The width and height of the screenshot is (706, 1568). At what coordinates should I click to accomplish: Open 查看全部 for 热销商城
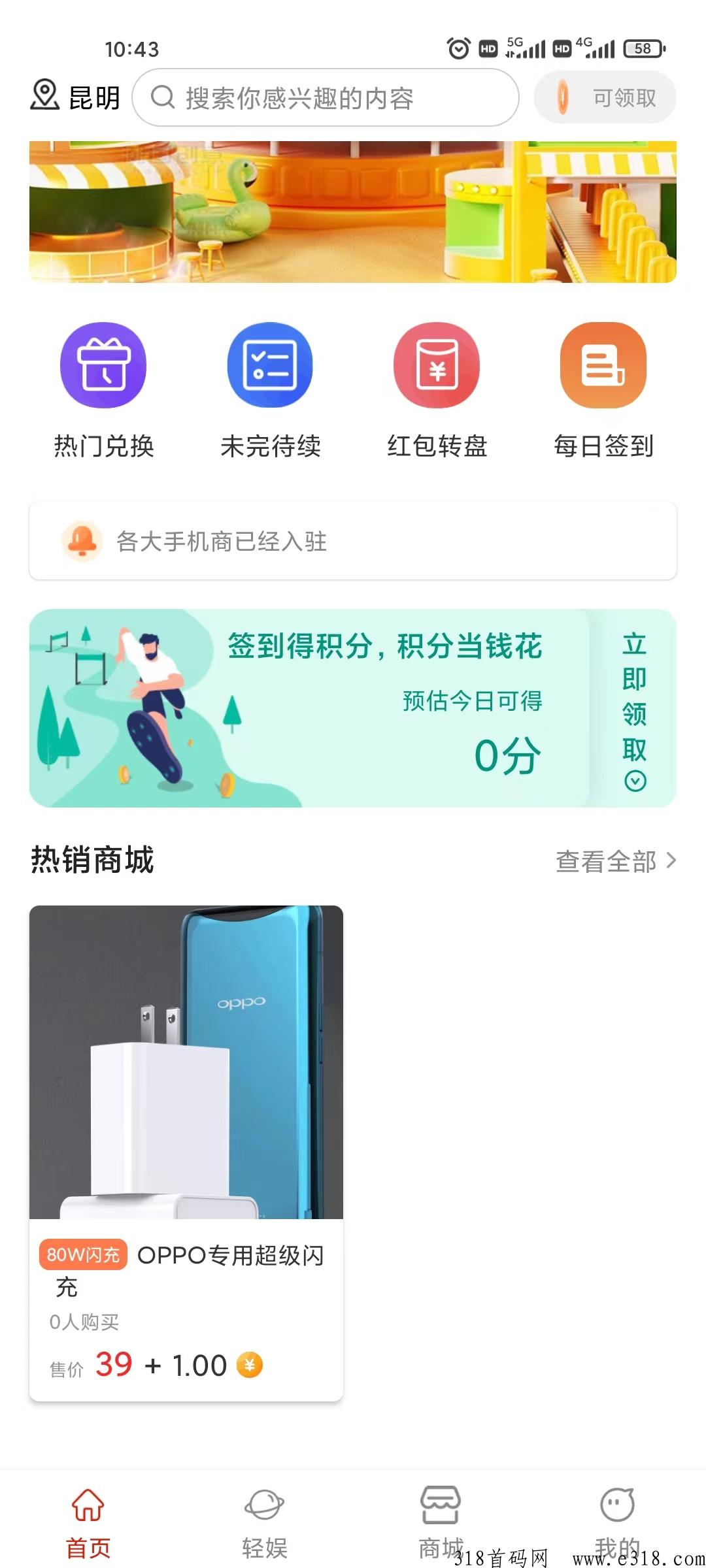click(x=615, y=861)
